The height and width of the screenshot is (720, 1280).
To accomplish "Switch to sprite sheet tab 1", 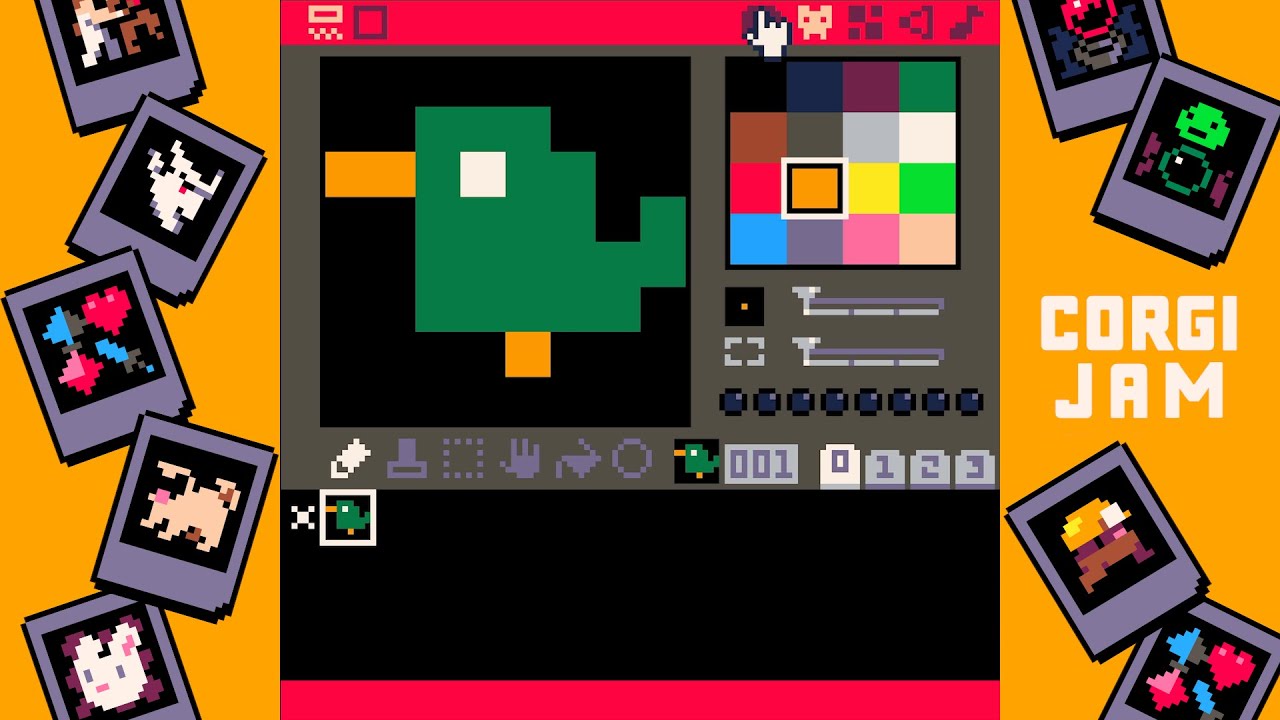I will click(x=885, y=467).
